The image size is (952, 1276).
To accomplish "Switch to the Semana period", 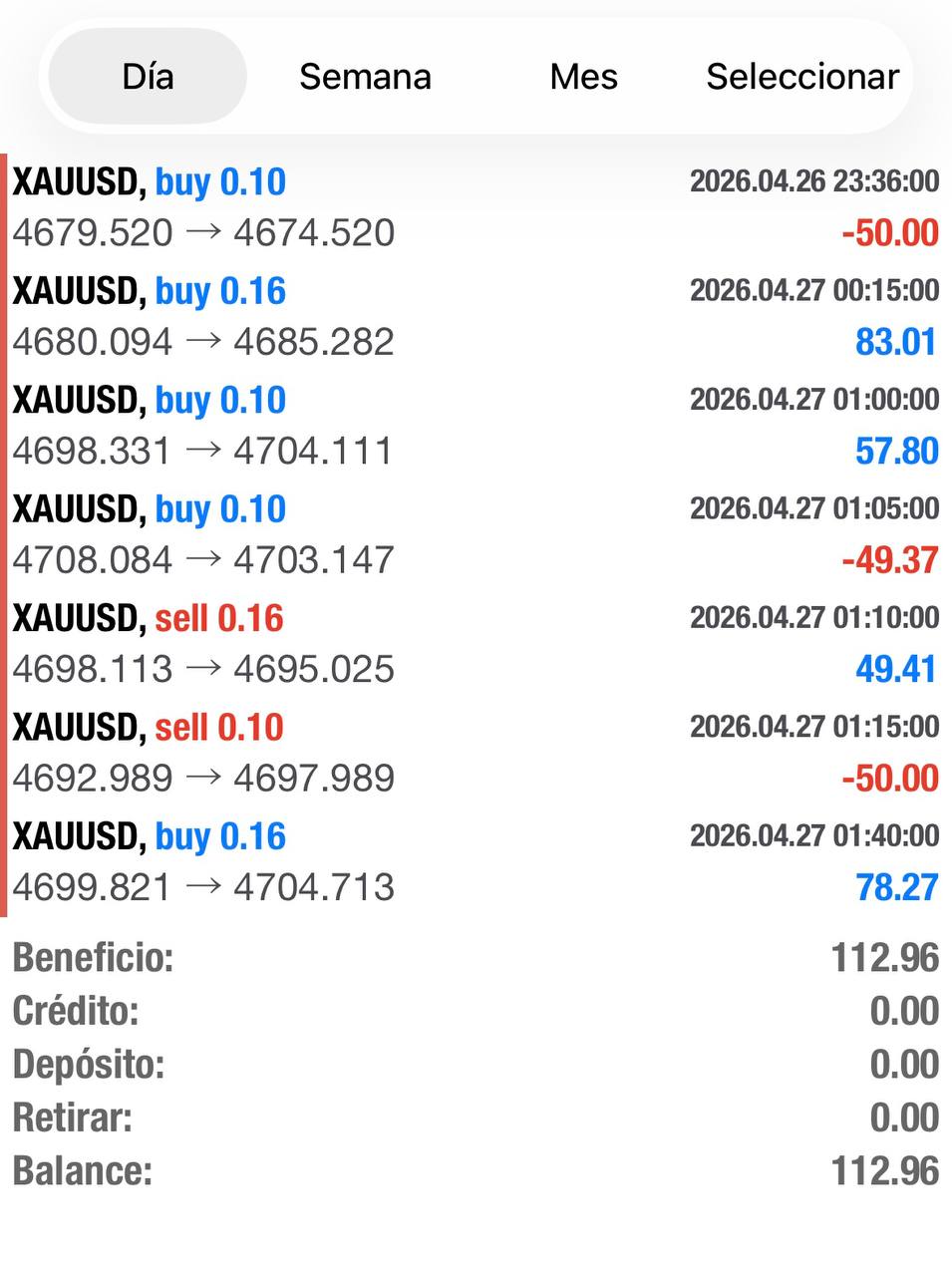I will tap(365, 77).
